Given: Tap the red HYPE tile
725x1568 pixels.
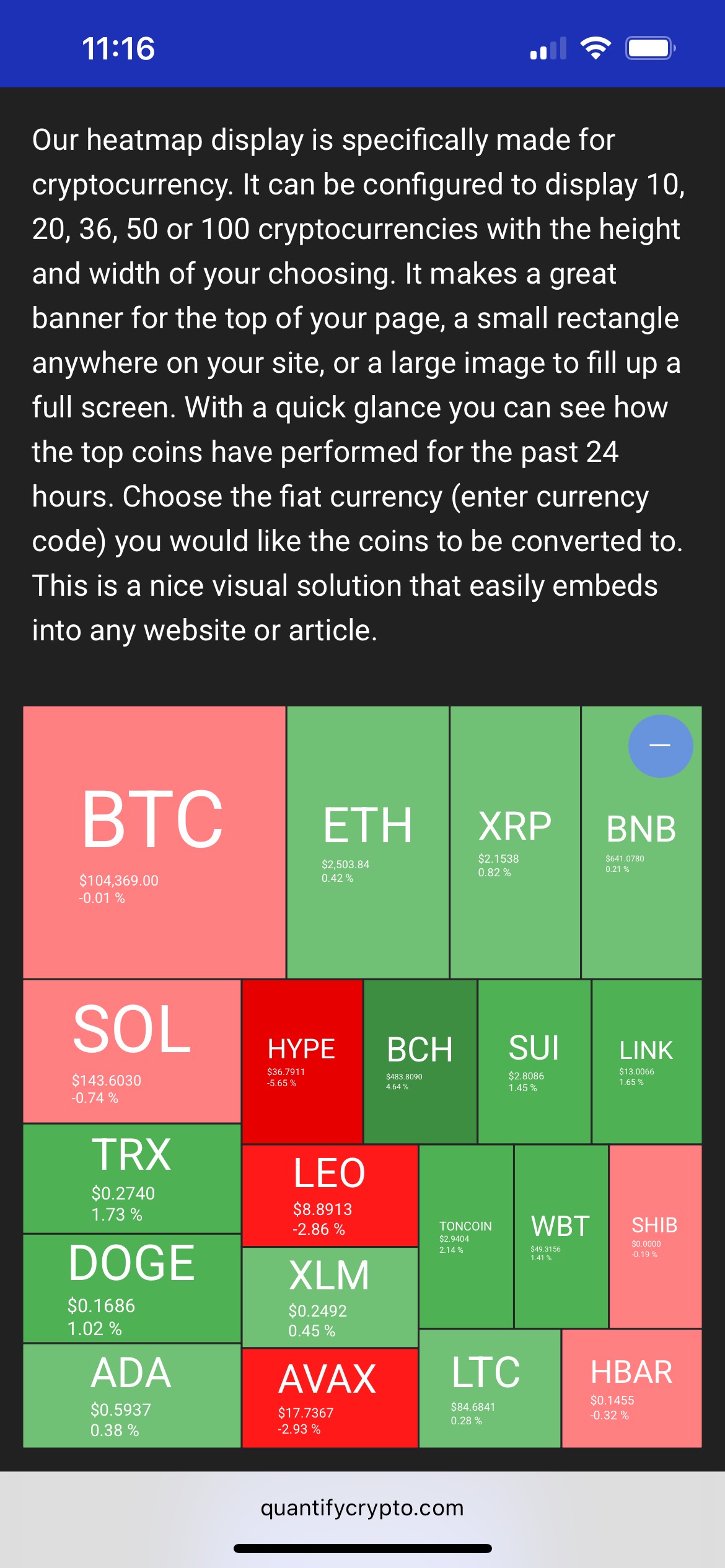Looking at the screenshot, I should click(x=302, y=1061).
